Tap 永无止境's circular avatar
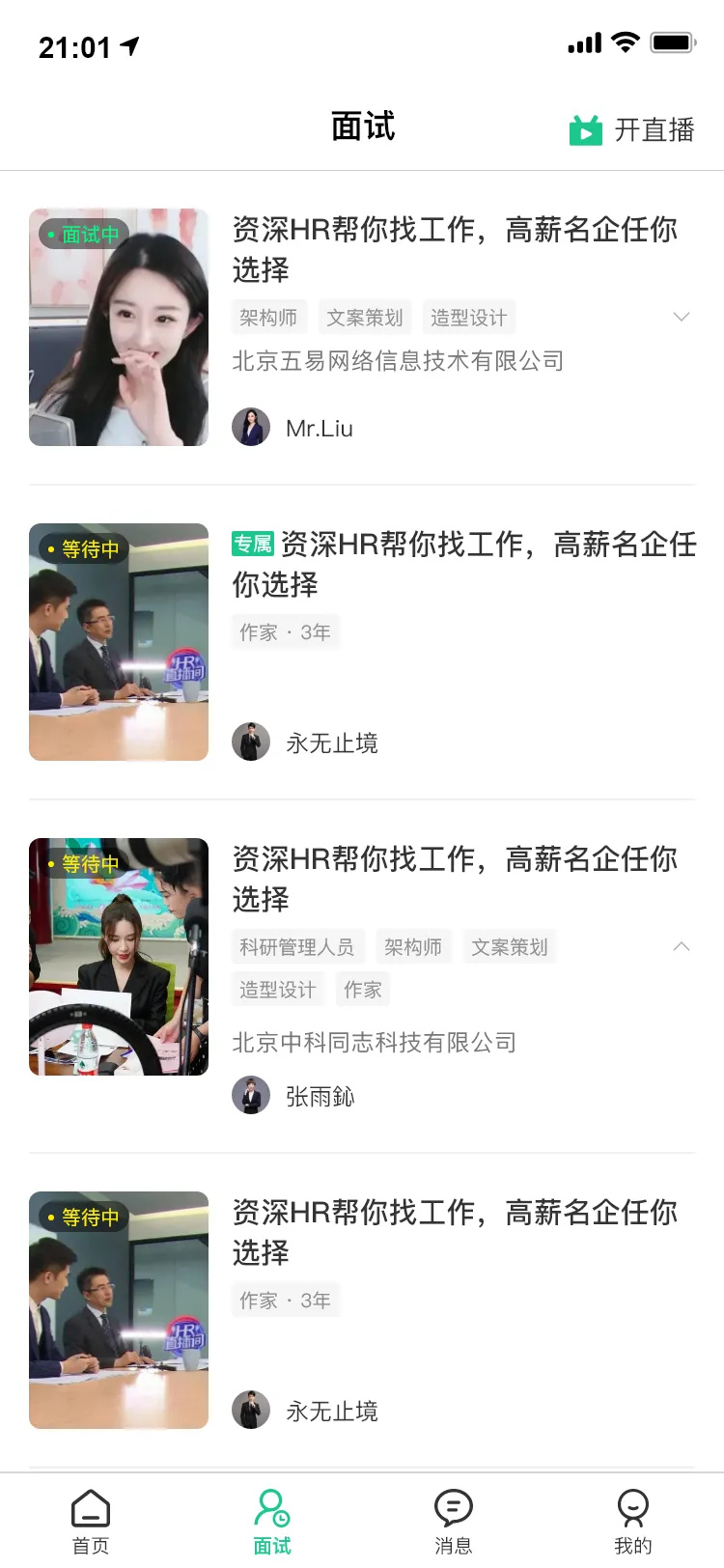This screenshot has width=724, height=1568. tap(251, 742)
